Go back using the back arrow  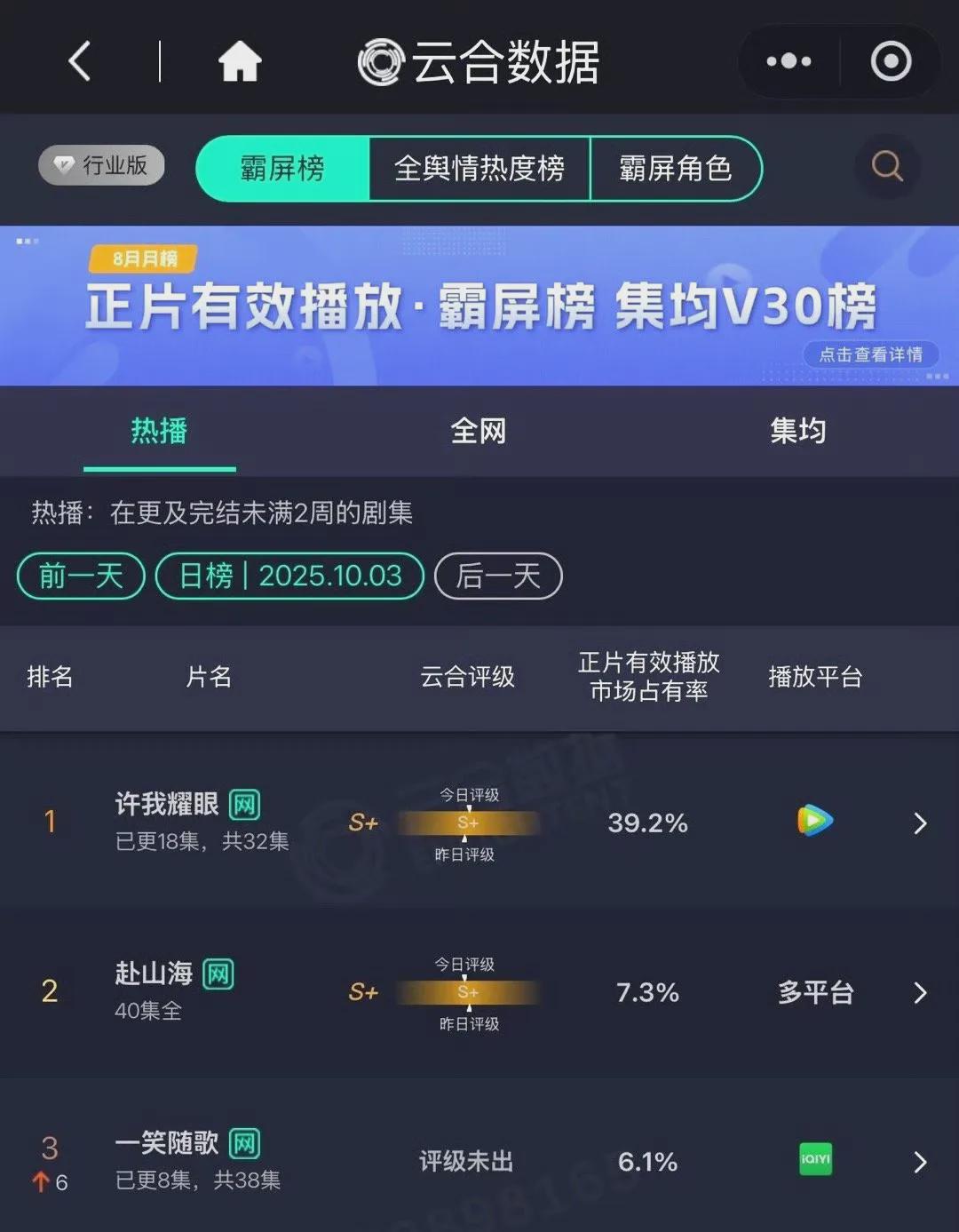click(x=80, y=61)
